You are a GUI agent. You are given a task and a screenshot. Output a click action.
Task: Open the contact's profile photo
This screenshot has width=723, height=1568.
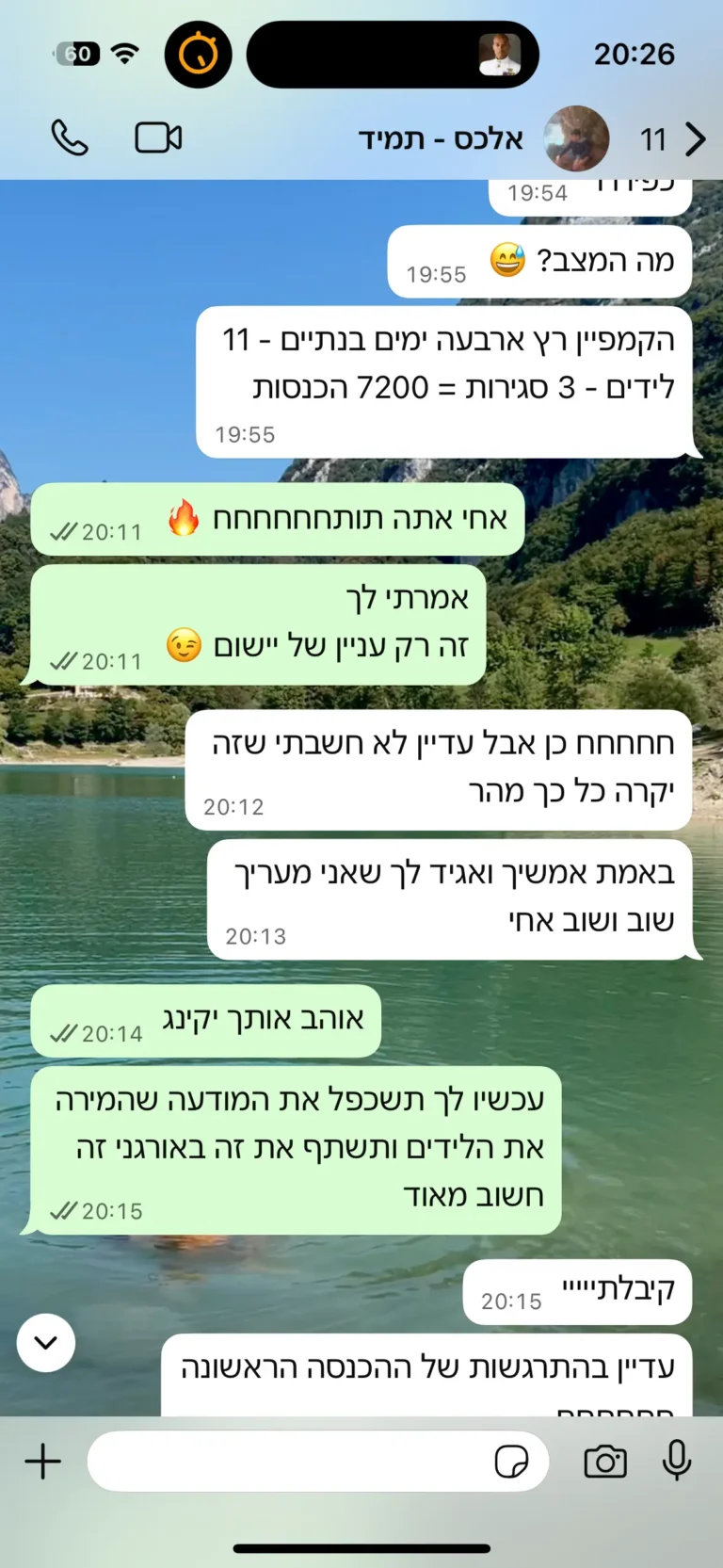point(576,138)
